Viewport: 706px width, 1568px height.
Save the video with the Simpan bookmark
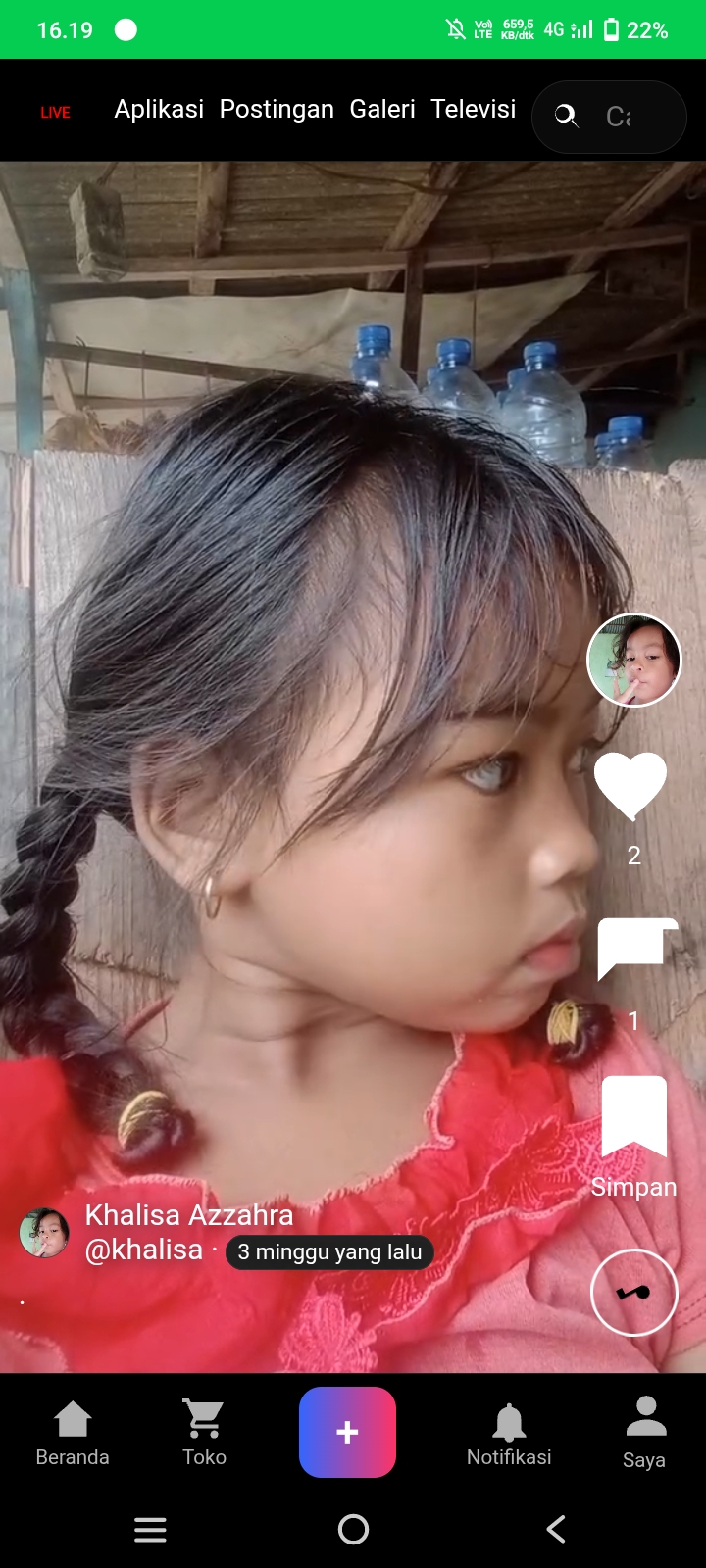point(634,1117)
